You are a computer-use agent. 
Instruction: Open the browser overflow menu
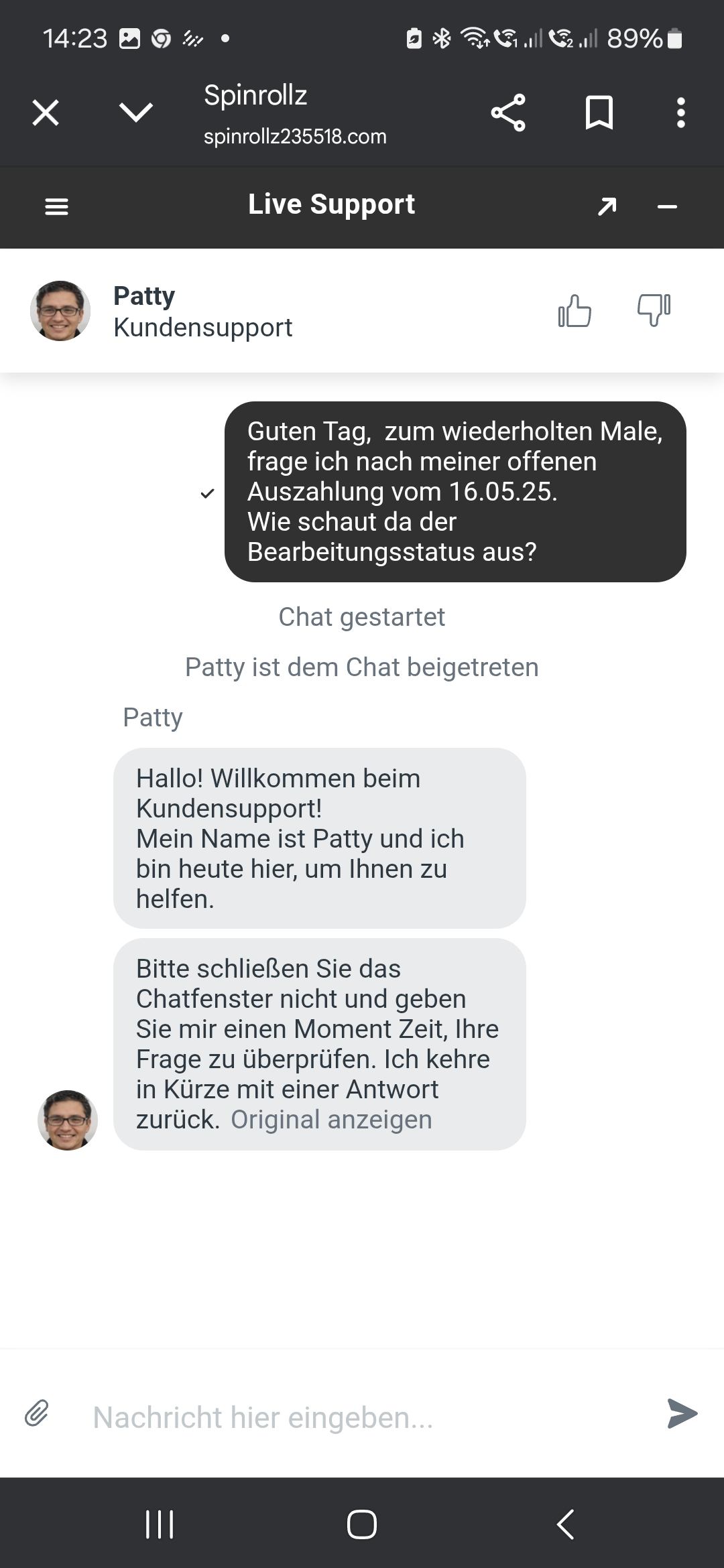tap(680, 113)
